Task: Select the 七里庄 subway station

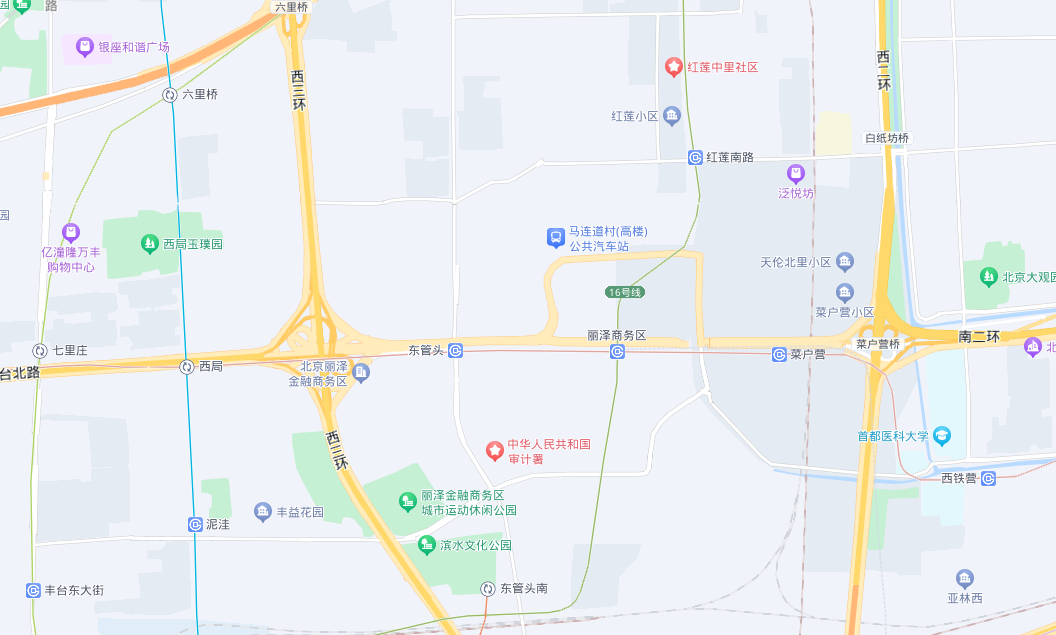Action: [40, 351]
